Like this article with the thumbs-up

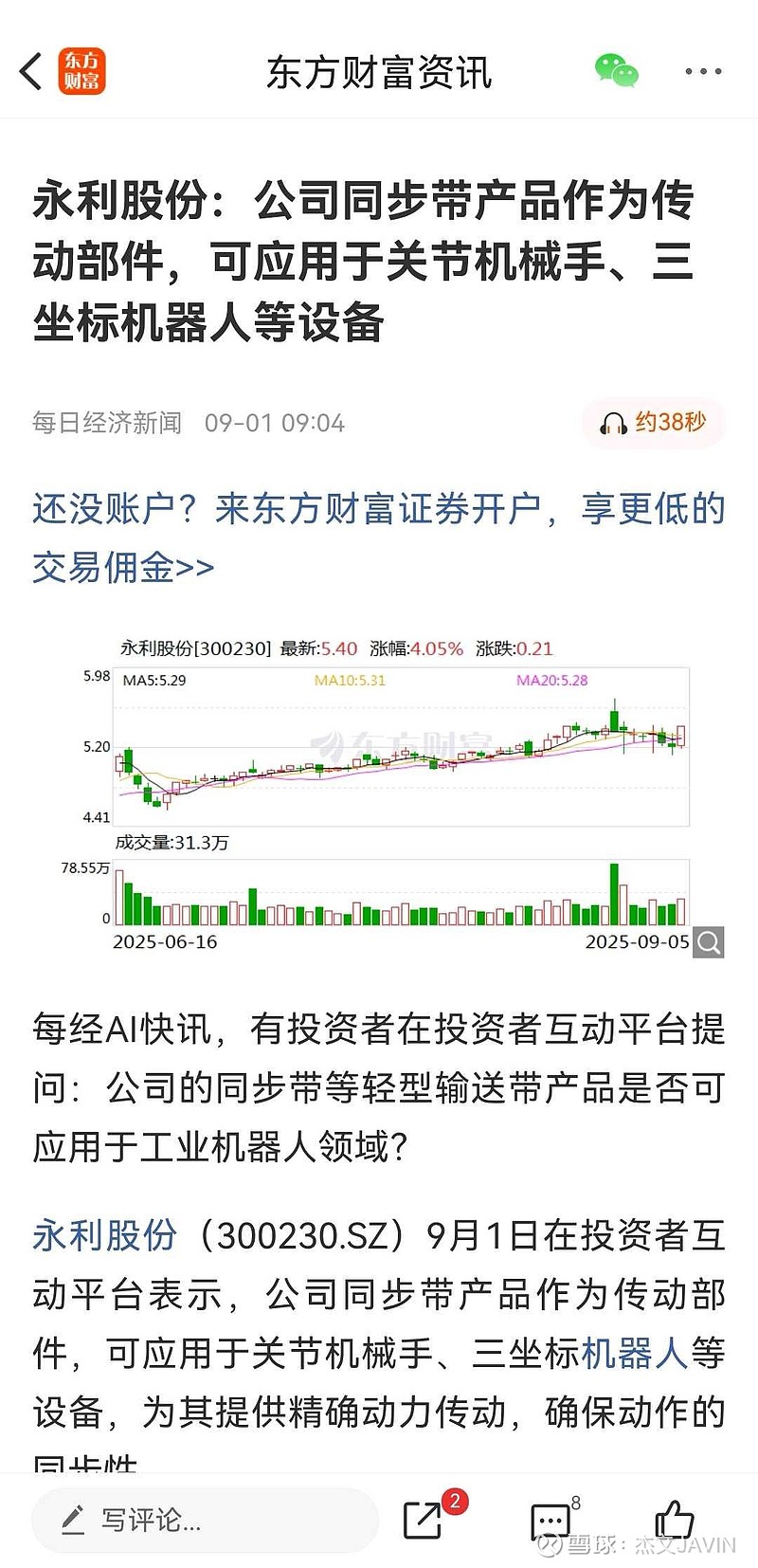coord(674,1520)
